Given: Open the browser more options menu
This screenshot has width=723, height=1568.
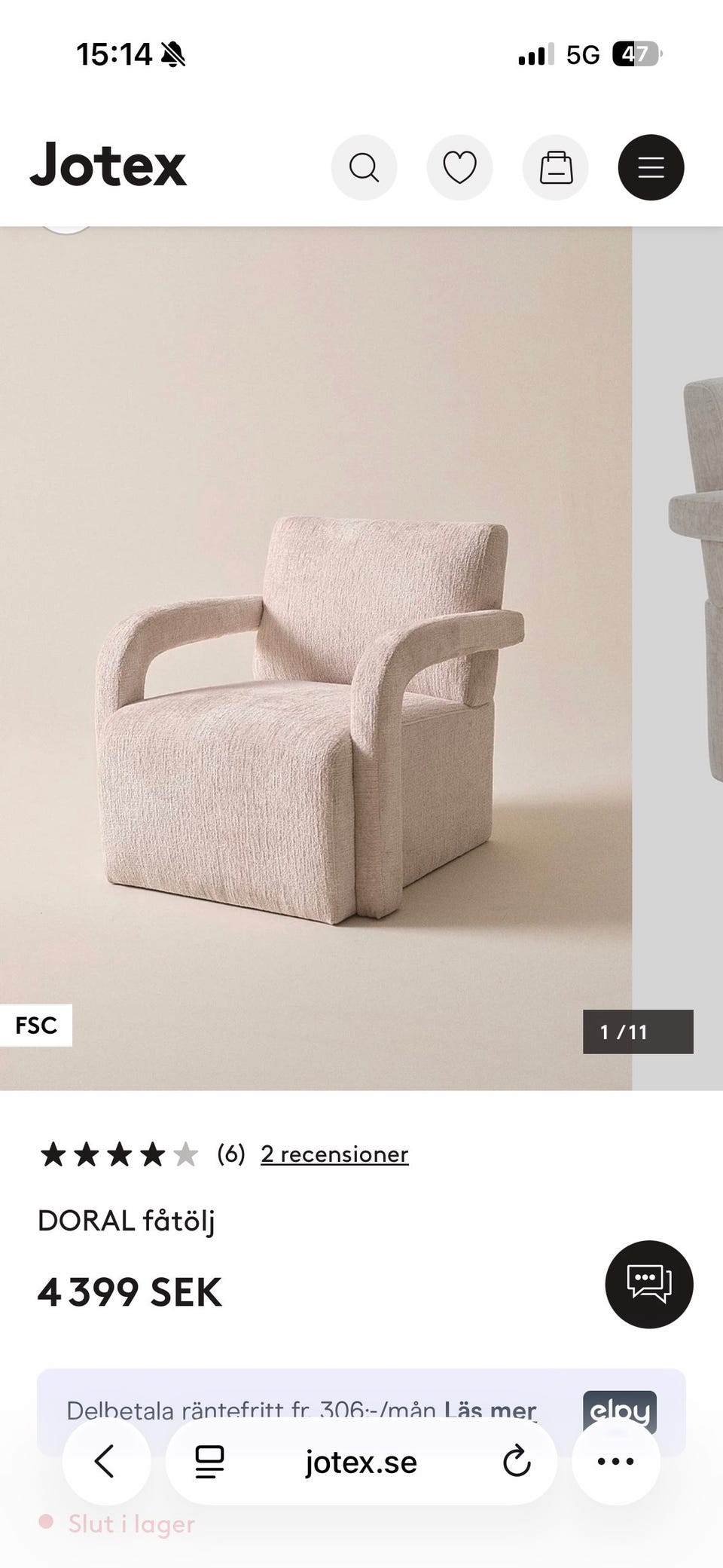Looking at the screenshot, I should tap(616, 1462).
